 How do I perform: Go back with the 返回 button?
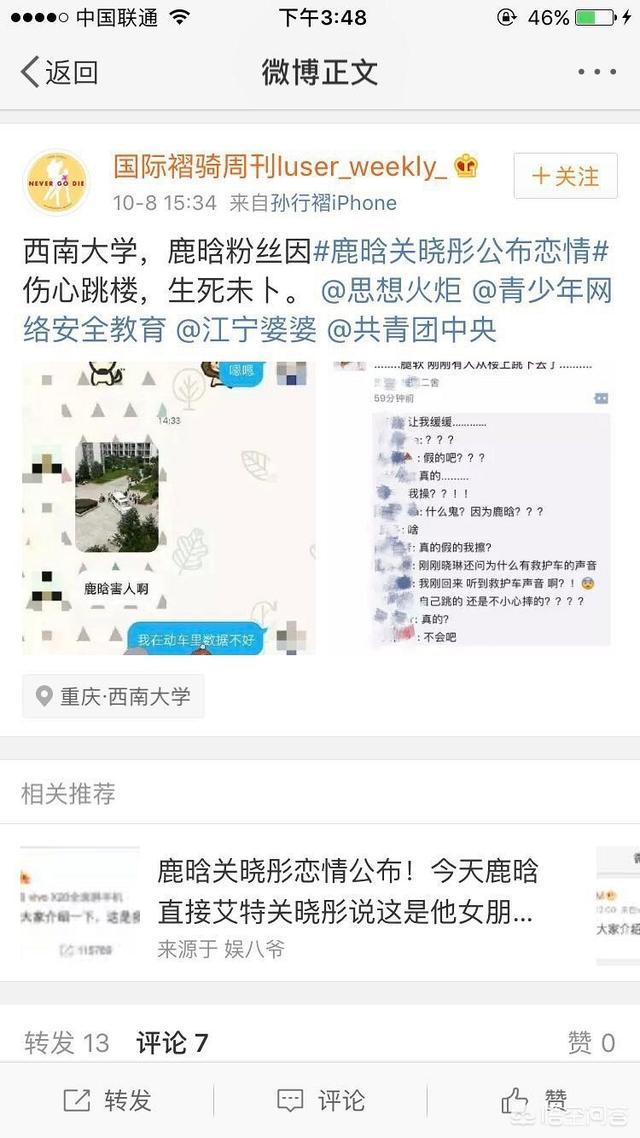tap(60, 72)
